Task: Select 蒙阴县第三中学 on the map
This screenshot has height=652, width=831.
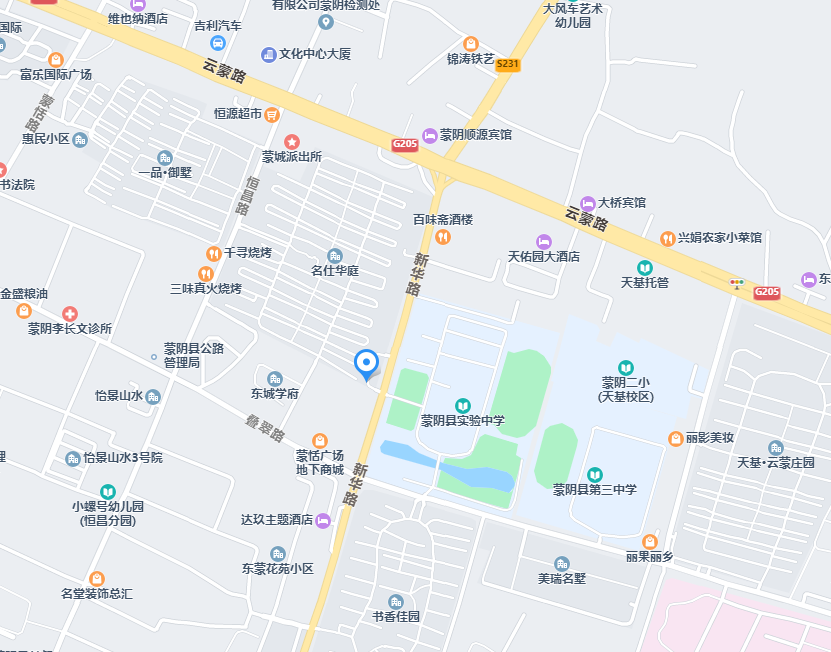Action: 595,474
